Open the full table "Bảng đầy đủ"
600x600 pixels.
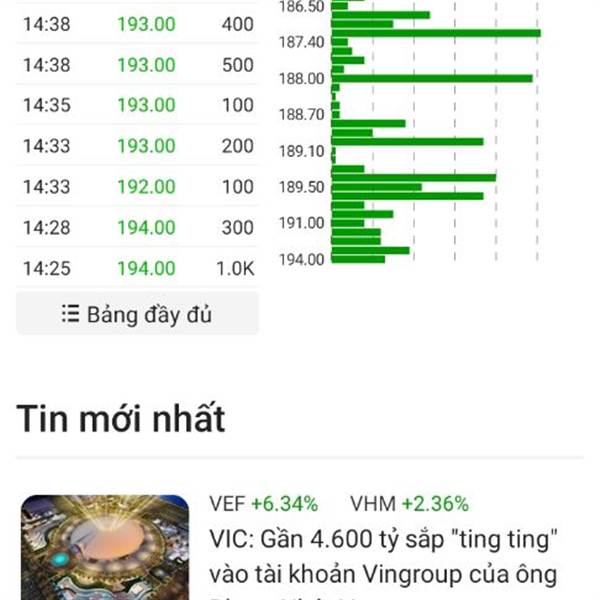(137, 313)
